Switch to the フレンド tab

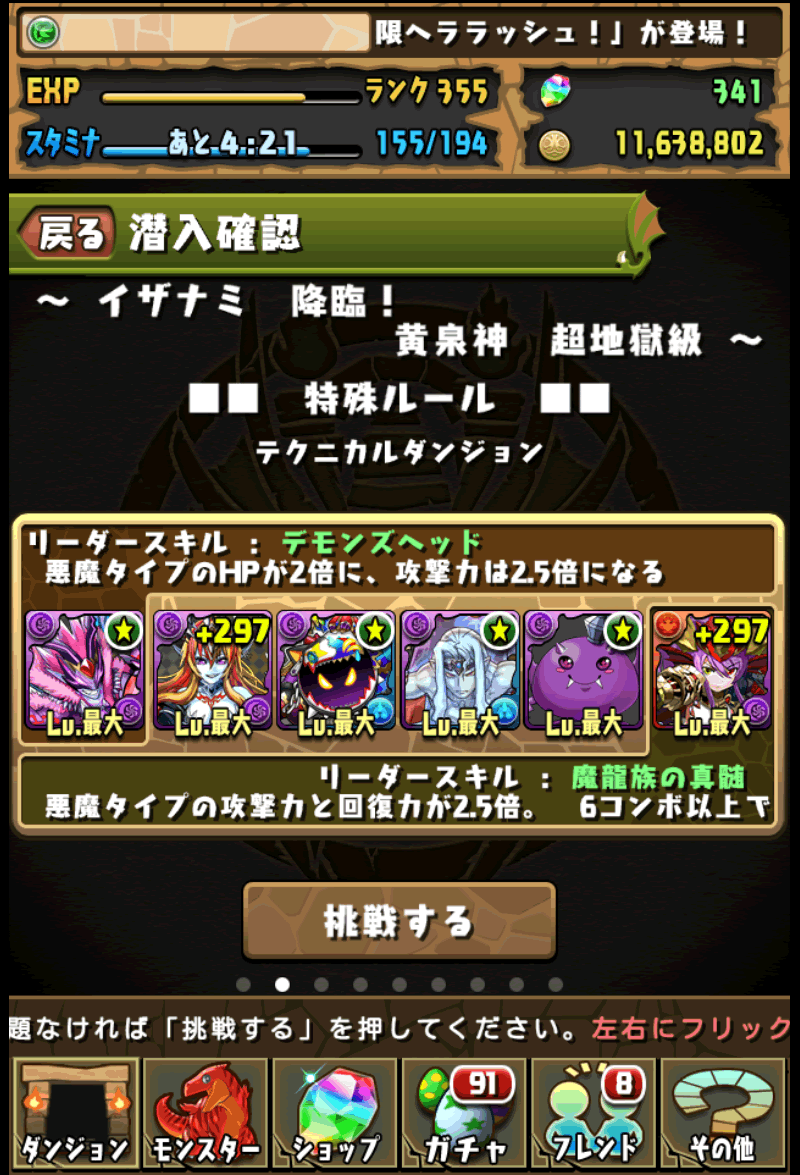[594, 1112]
